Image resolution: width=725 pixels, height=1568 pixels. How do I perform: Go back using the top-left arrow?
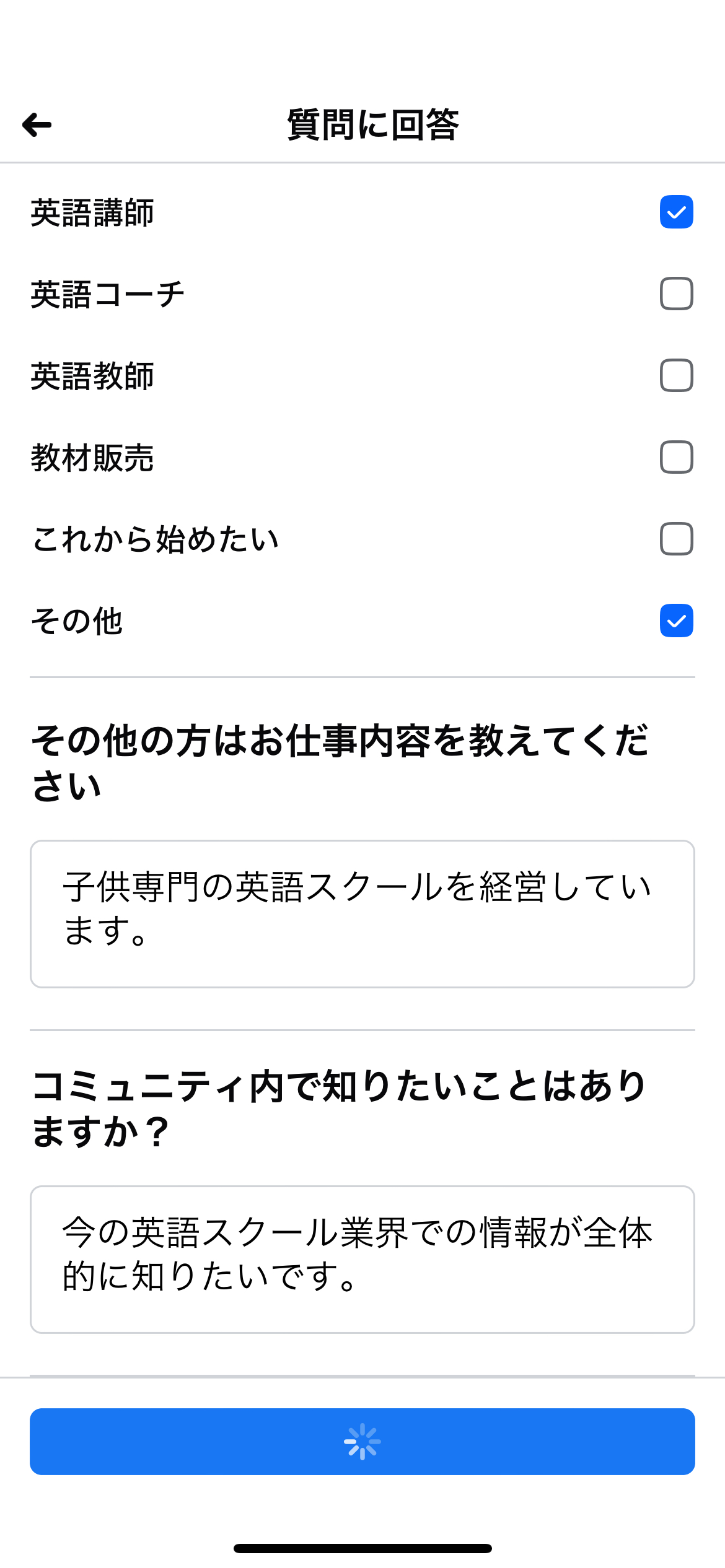point(37,124)
